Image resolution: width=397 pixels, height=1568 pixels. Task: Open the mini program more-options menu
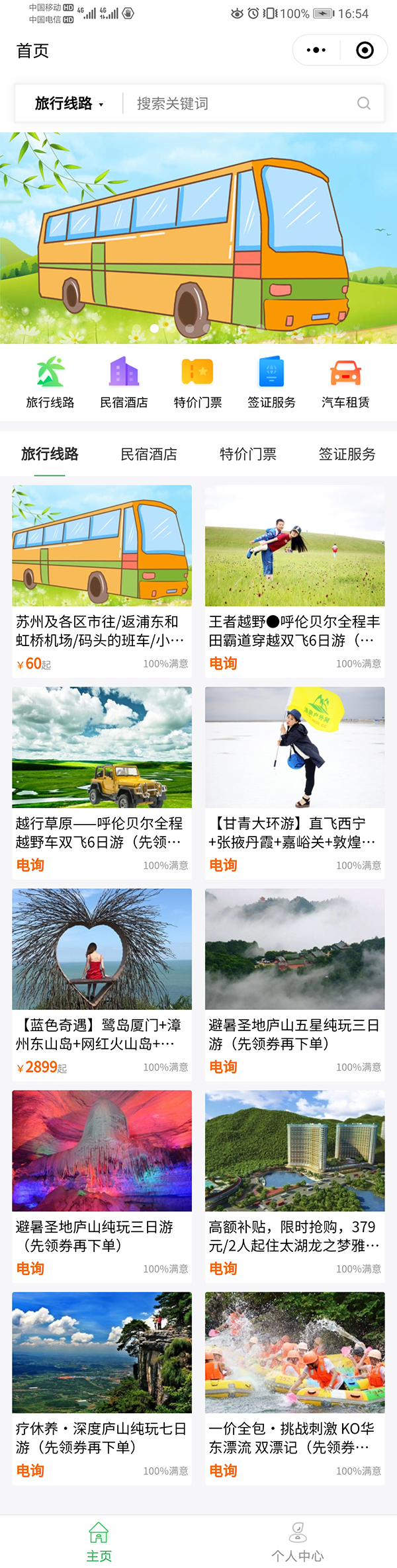[316, 50]
